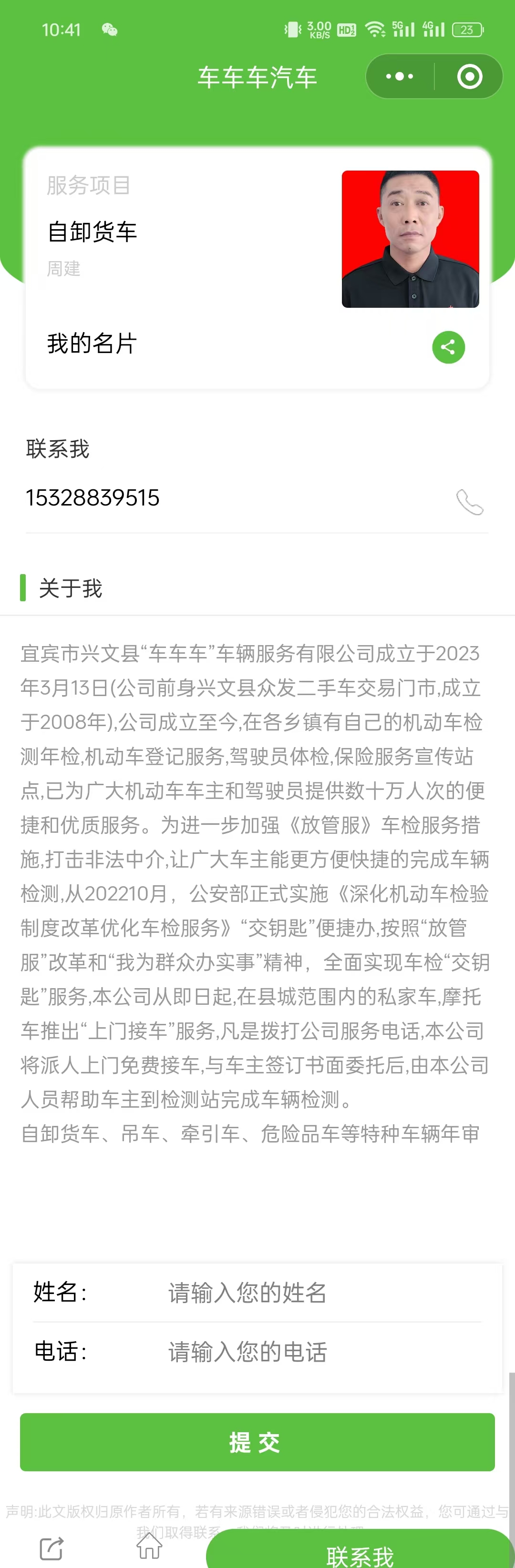Tap the 姓名 name input field

323,1292
